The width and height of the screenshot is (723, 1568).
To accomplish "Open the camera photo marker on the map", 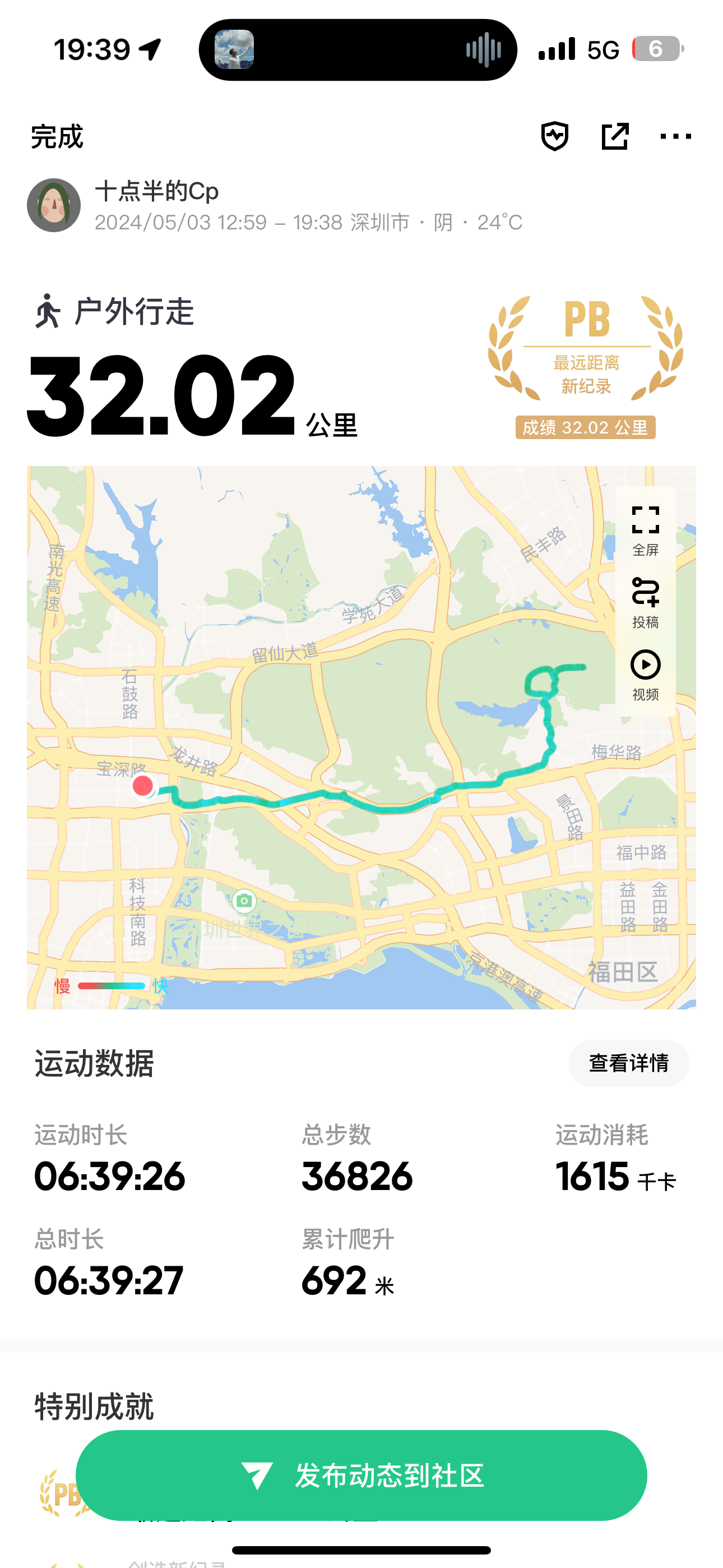I will pyautogui.click(x=244, y=900).
